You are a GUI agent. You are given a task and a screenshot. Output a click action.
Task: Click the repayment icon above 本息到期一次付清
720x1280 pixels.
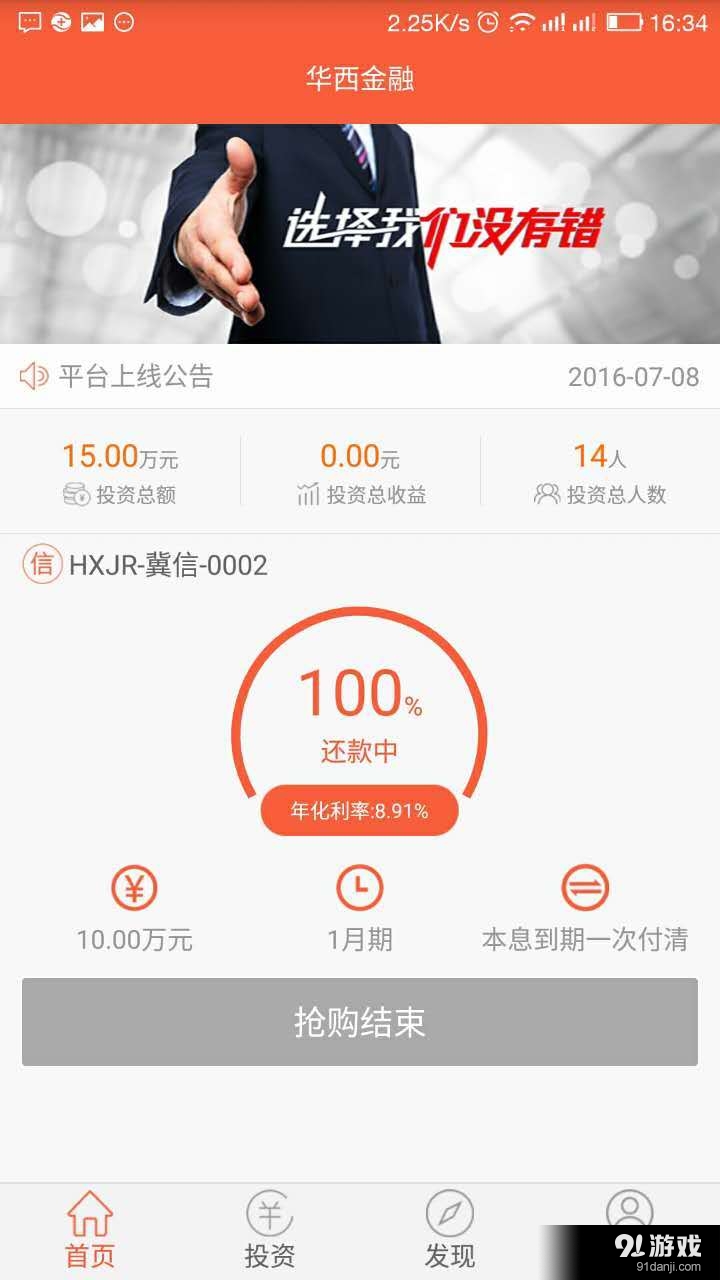[x=586, y=887]
